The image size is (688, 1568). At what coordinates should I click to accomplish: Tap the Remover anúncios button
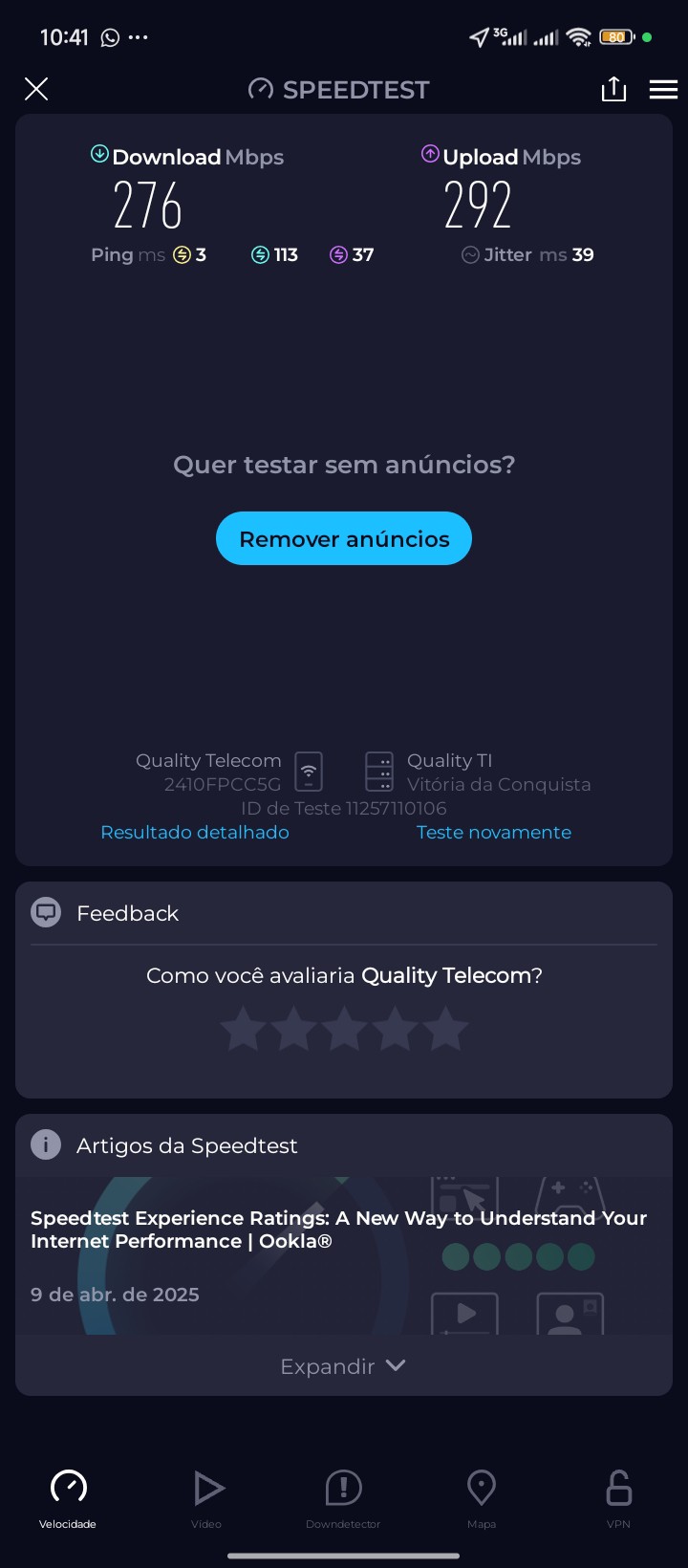coord(344,538)
